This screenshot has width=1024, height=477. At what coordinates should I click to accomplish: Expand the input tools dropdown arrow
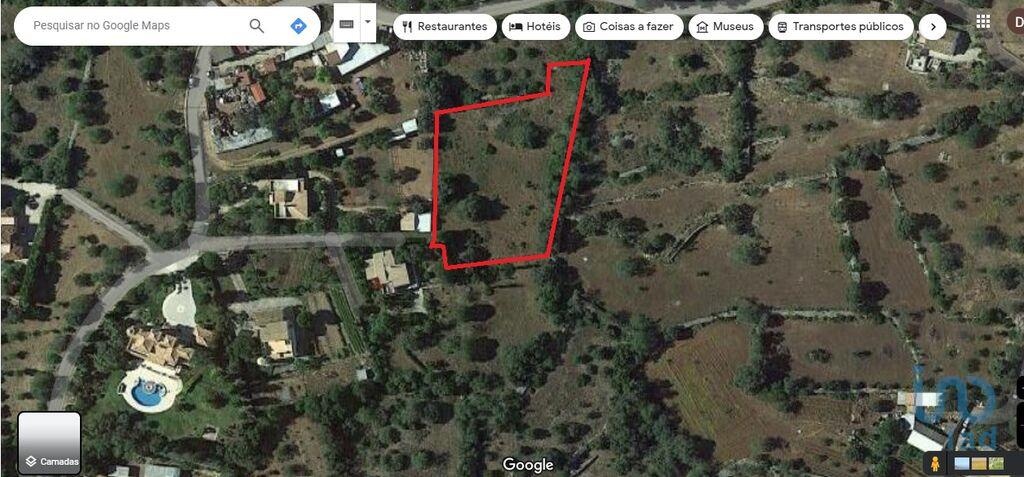[368, 21]
